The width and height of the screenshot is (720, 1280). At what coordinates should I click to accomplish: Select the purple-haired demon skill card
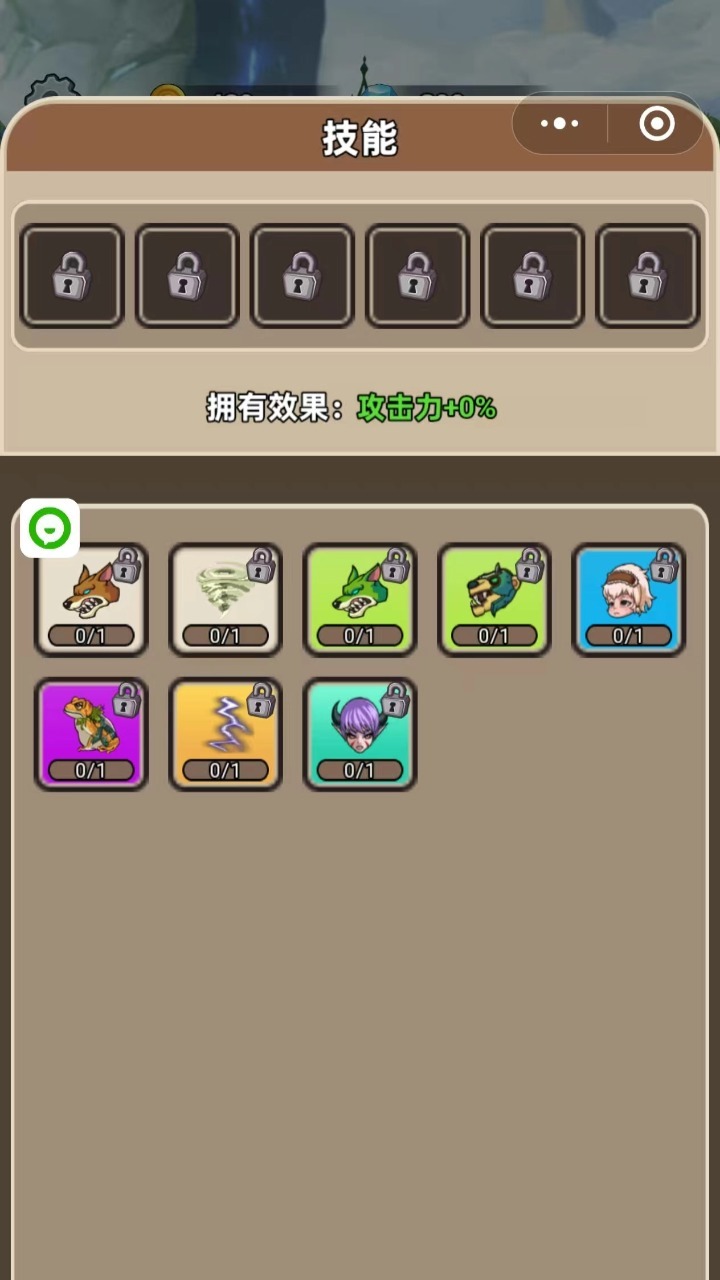click(359, 735)
